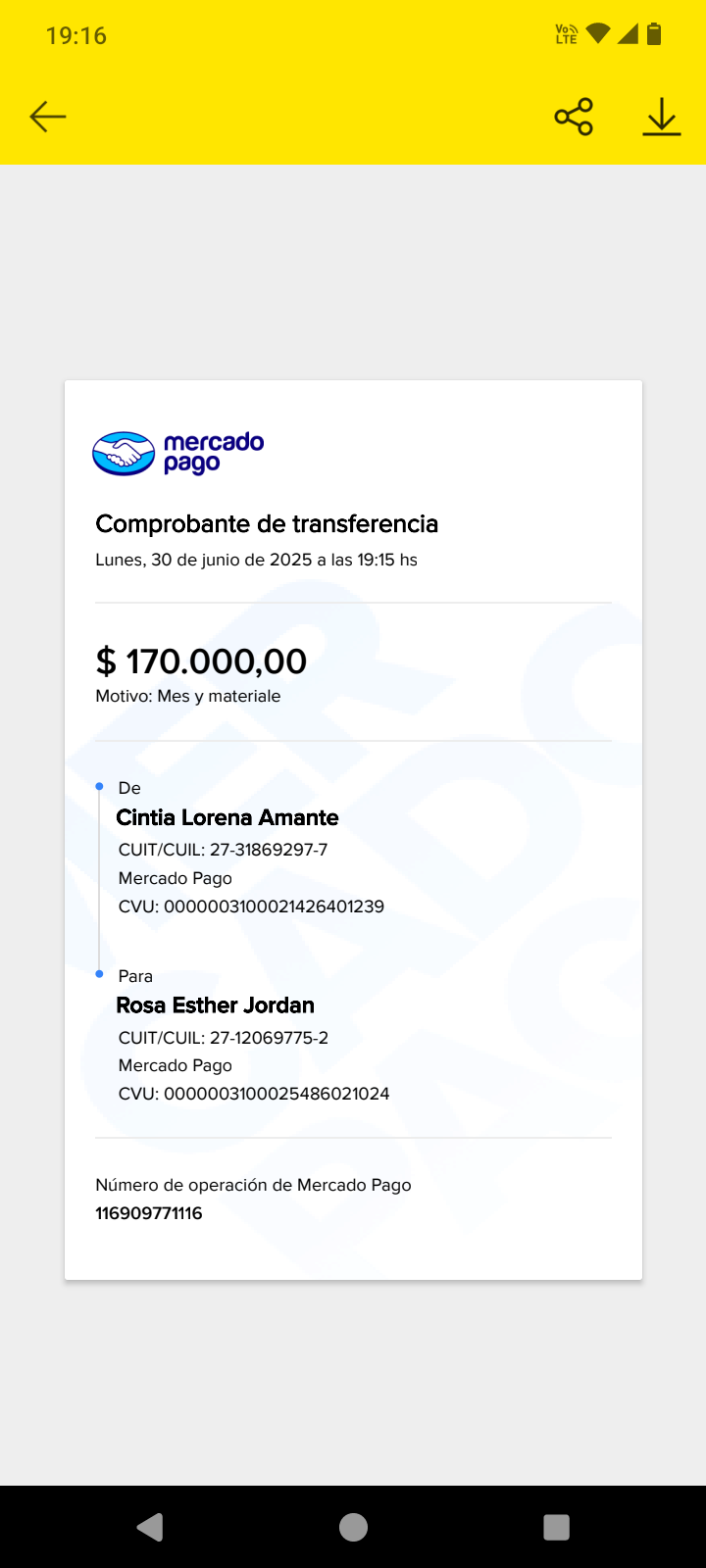Share the transfer receipt
This screenshot has width=706, height=1568.
pos(574,117)
